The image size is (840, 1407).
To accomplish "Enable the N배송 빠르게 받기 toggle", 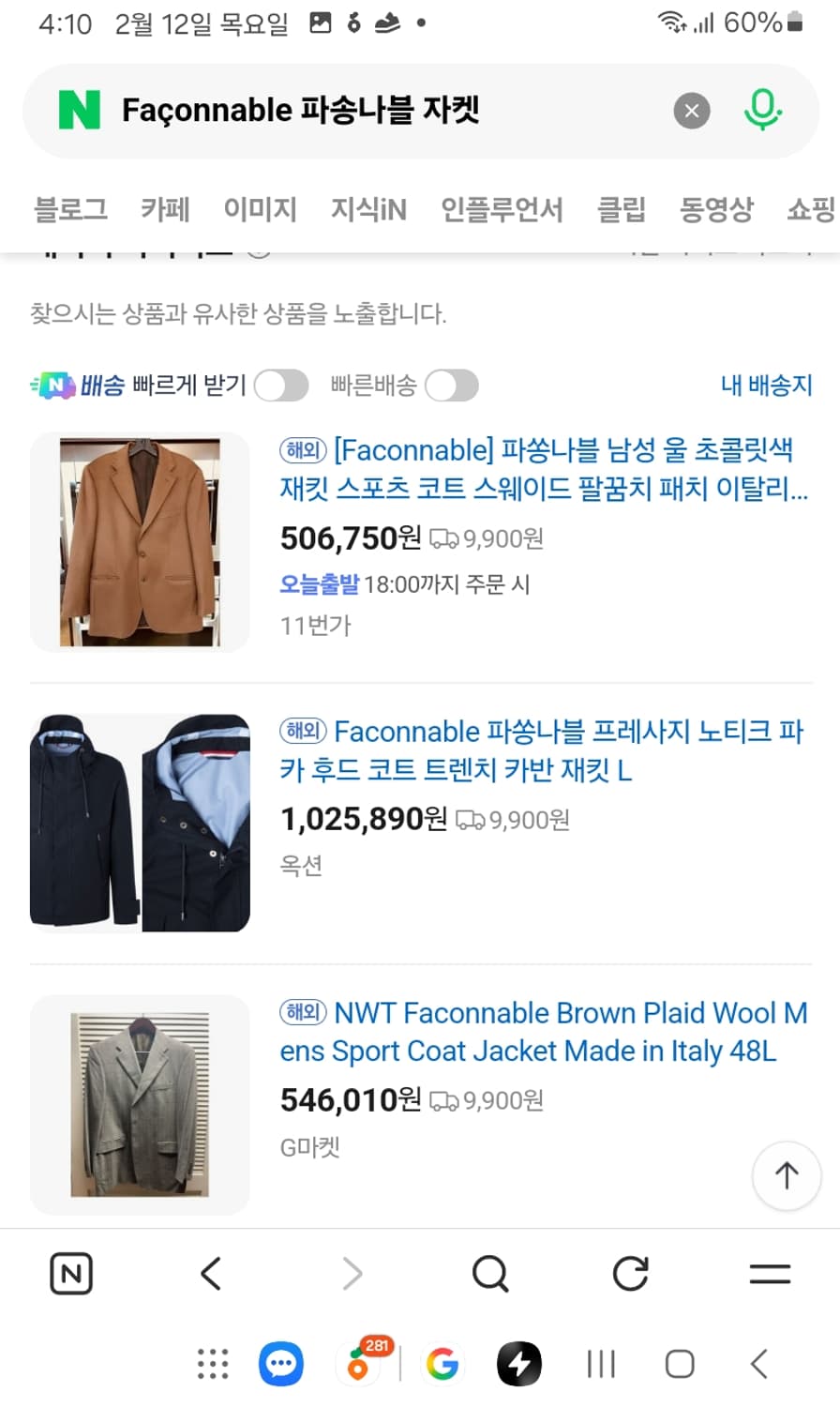I will click(280, 386).
